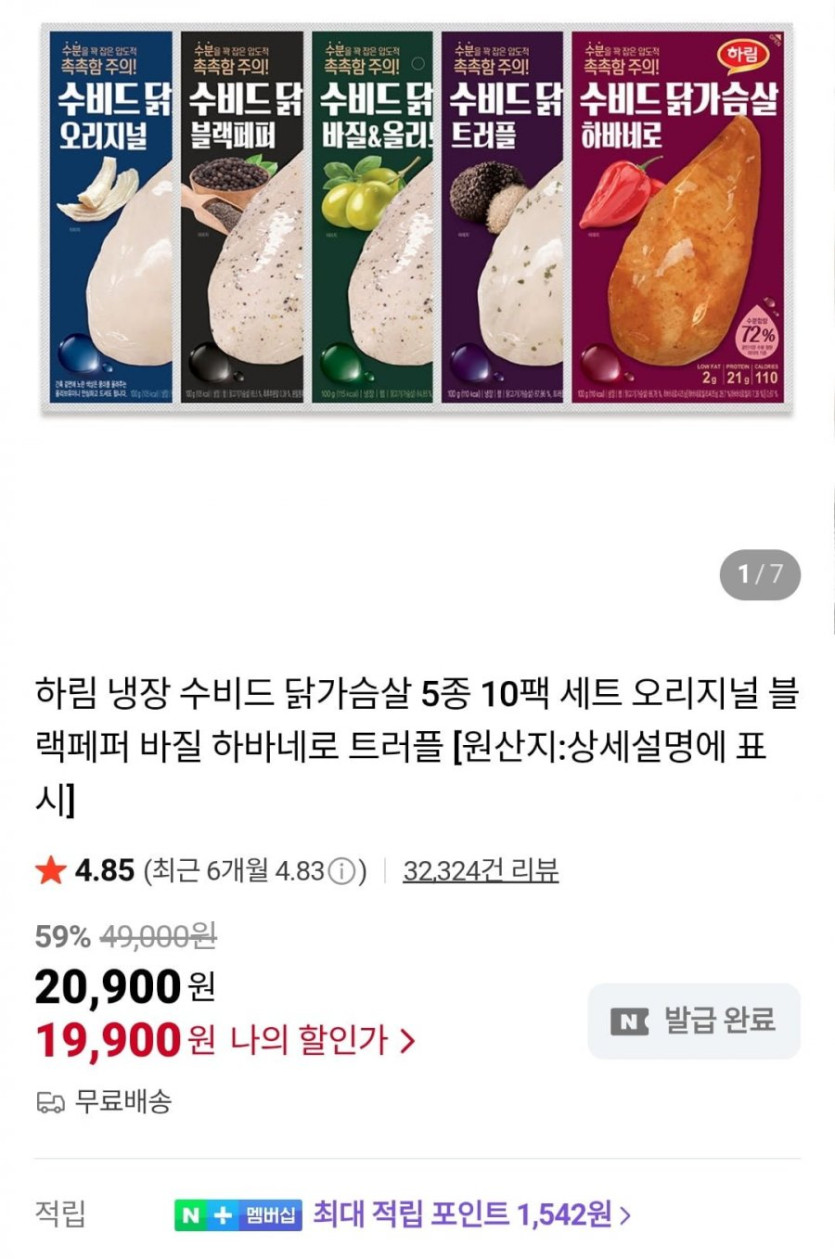Open max reward points 1,542원 details
This screenshot has width=835, height=1259.
471,1214
